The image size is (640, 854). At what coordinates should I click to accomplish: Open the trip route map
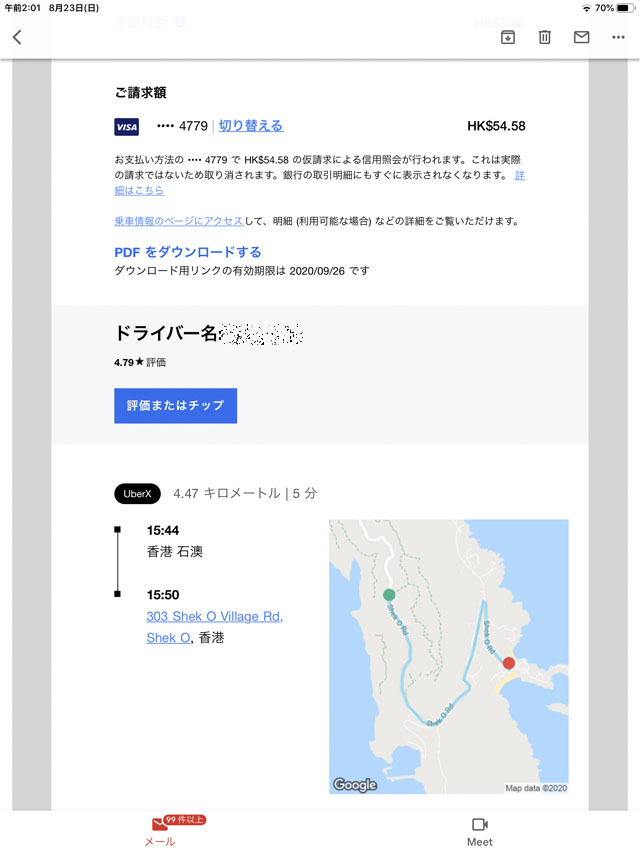pyautogui.click(x=448, y=656)
